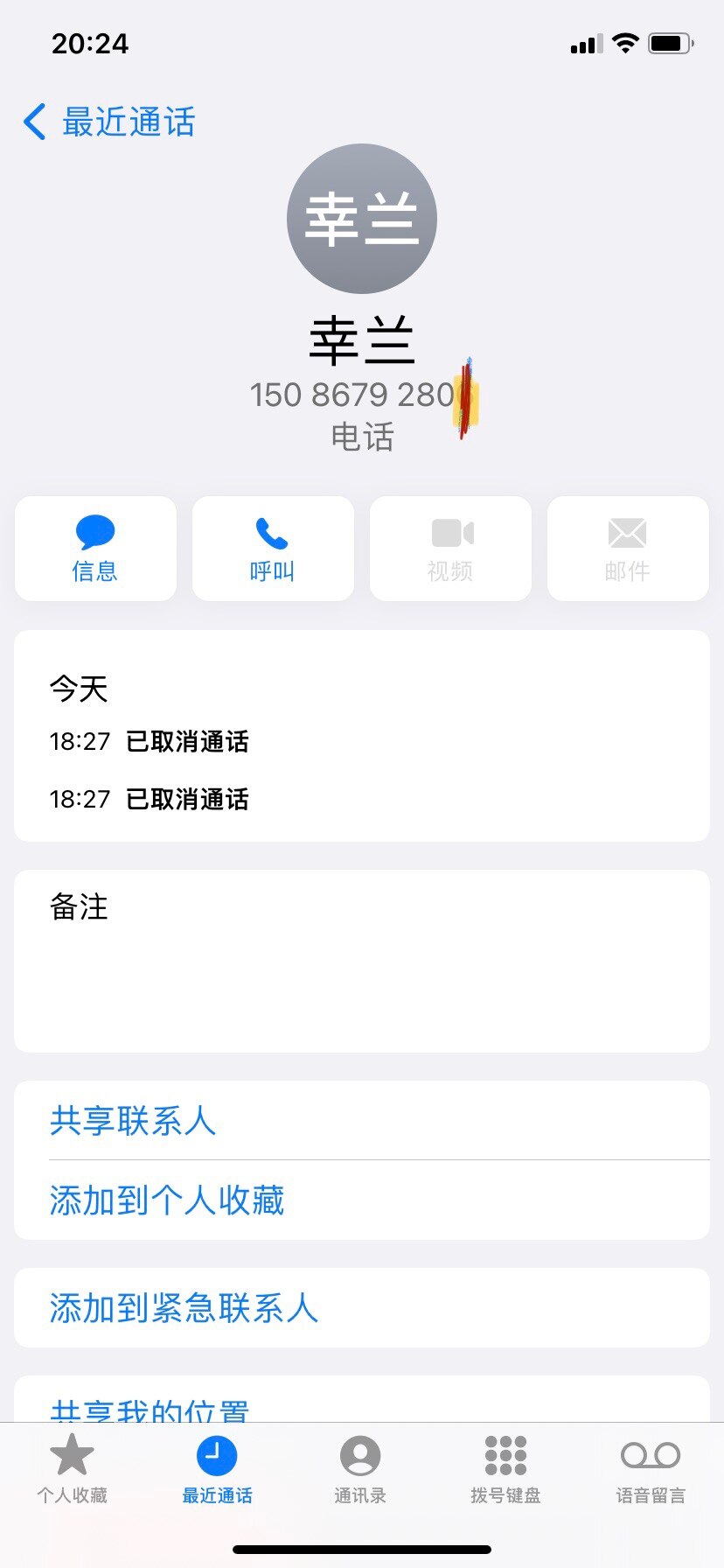This screenshot has width=724, height=1568.
Task: Switch to the 通讯录 tab
Action: click(x=360, y=1469)
